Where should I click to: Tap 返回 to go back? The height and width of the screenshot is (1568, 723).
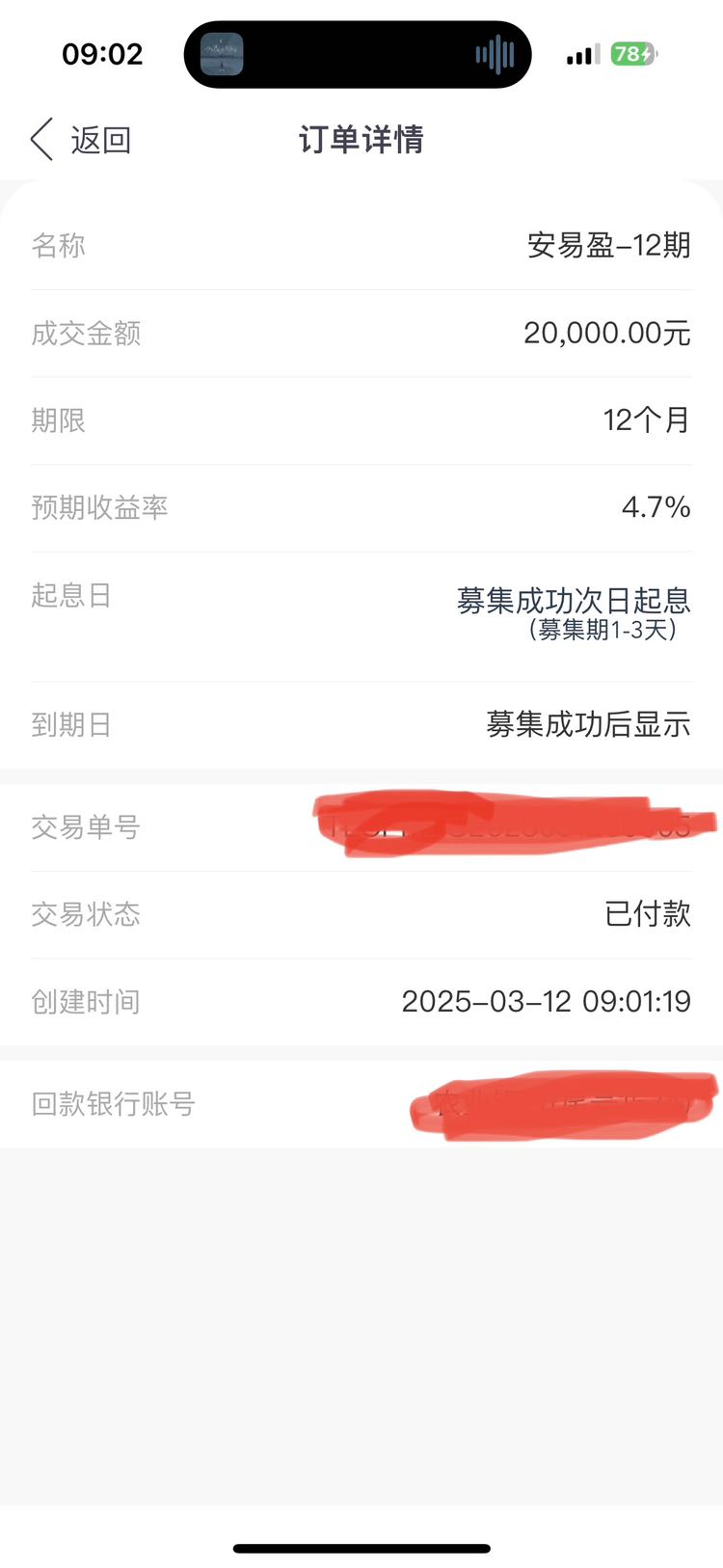pos(81,140)
